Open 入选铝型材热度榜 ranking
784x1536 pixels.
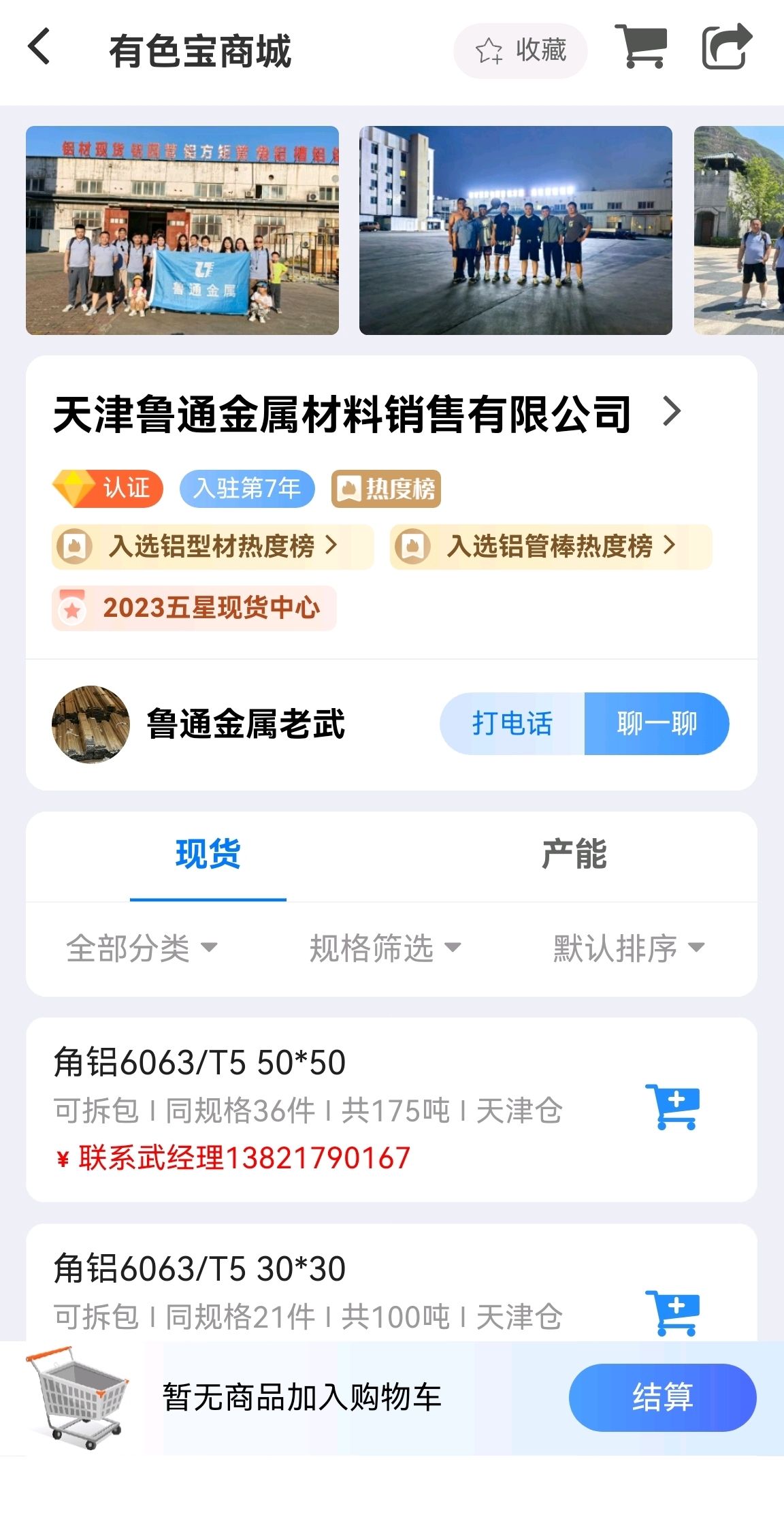(213, 546)
